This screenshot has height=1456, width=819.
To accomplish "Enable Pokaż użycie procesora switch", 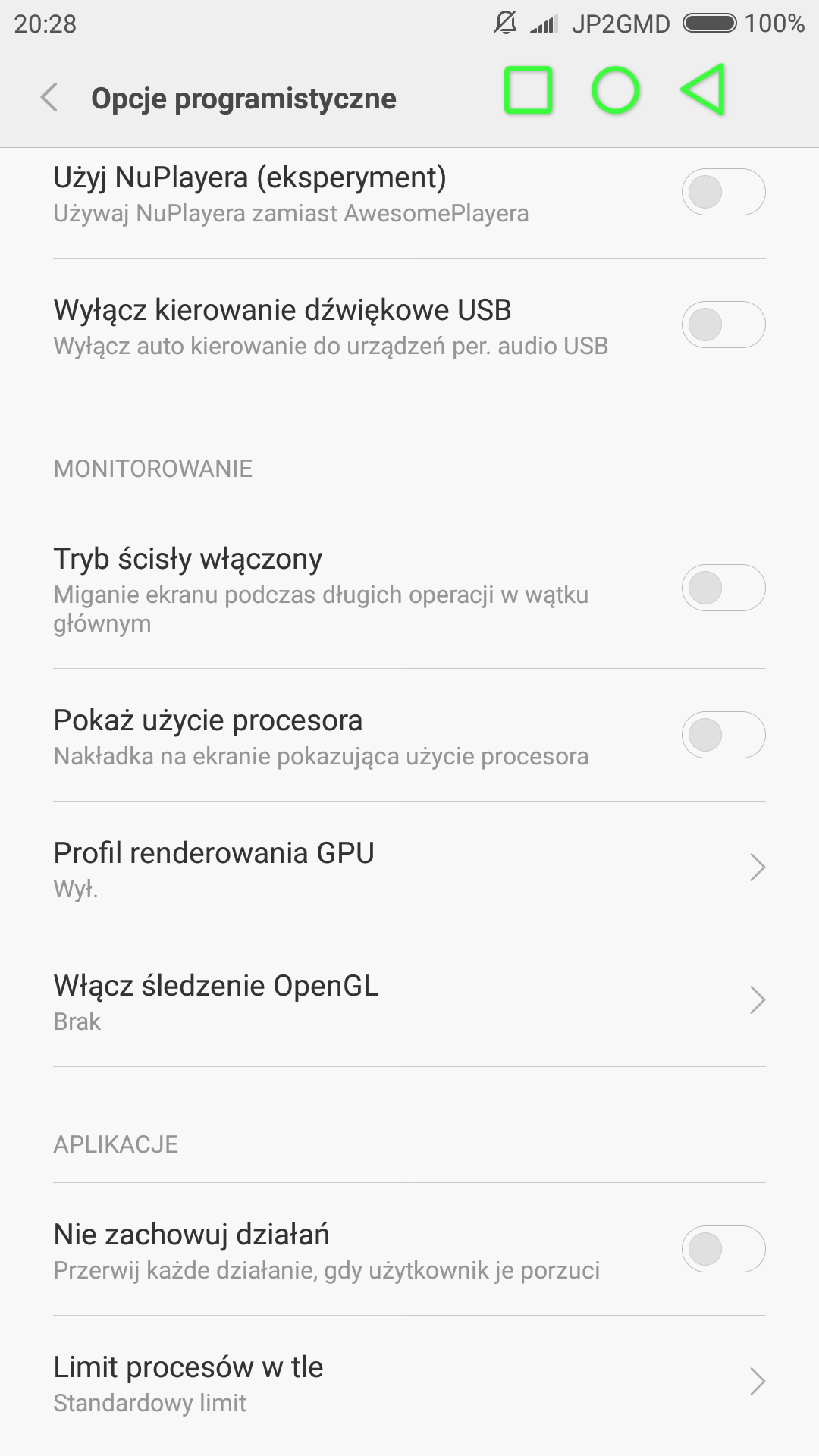I will [x=723, y=735].
